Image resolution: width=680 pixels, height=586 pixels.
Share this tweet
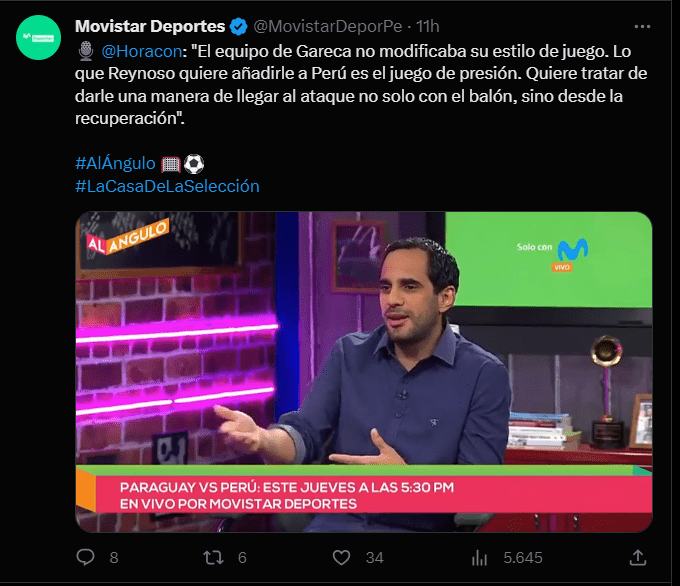(637, 557)
